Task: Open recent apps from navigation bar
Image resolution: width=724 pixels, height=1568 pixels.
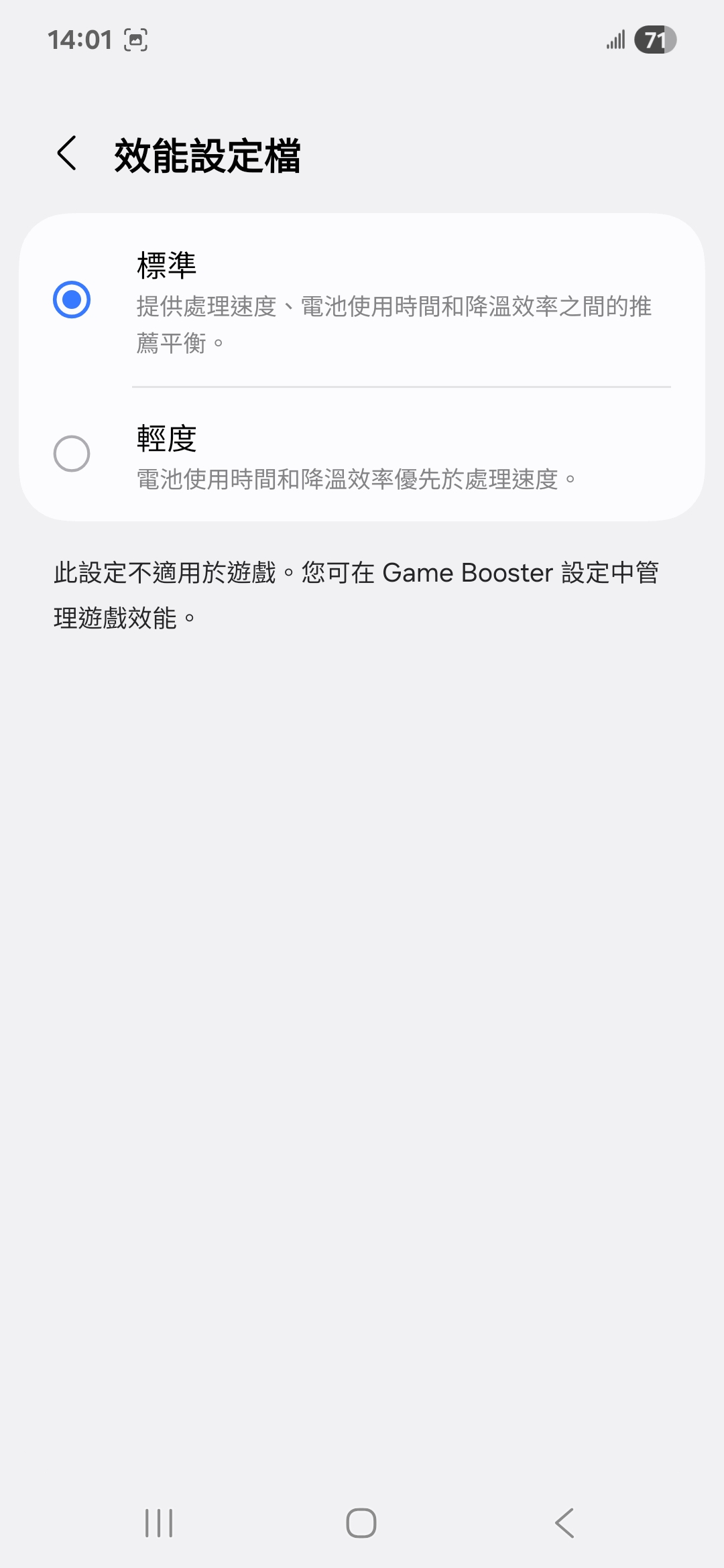Action: 159,1523
